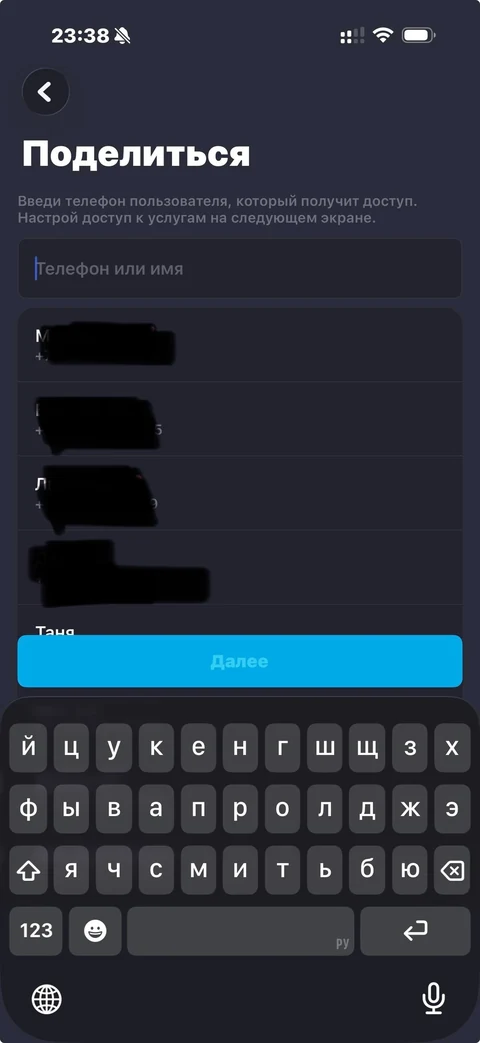The height and width of the screenshot is (1043, 480).
Task: Switch keyboard language via globe icon
Action: click(x=47, y=998)
